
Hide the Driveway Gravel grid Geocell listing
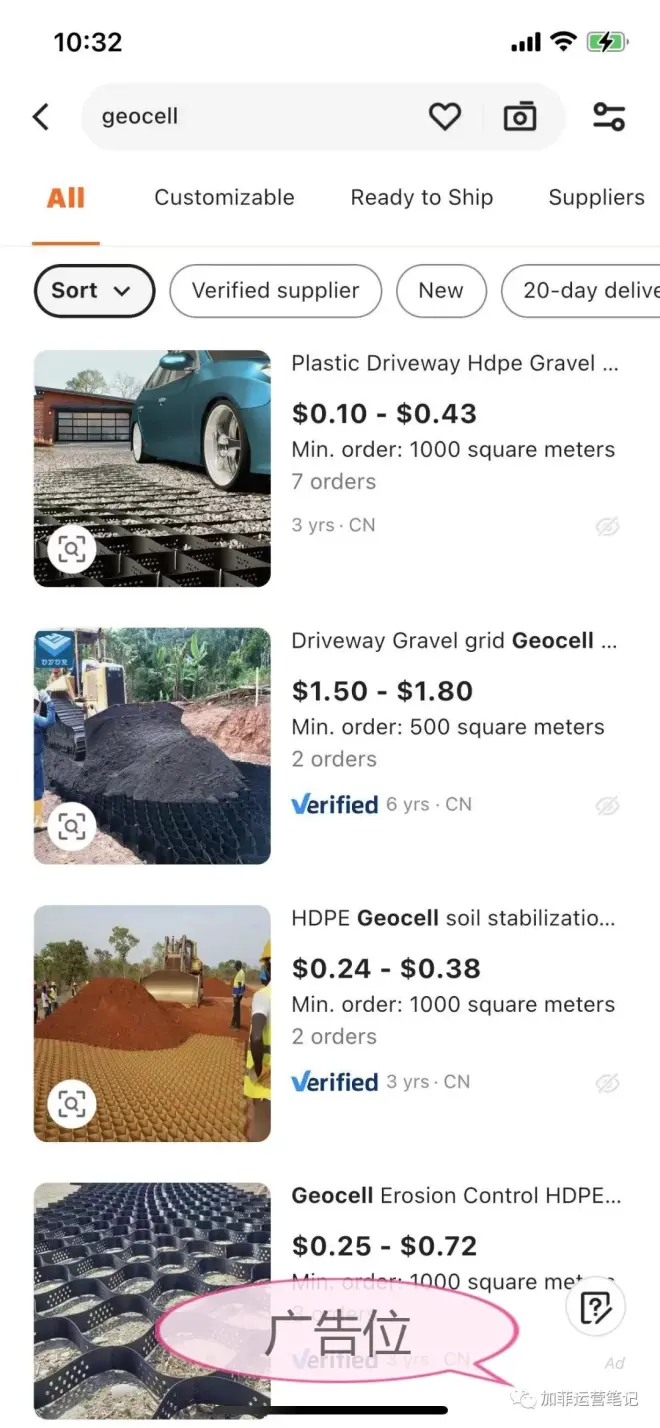click(607, 805)
